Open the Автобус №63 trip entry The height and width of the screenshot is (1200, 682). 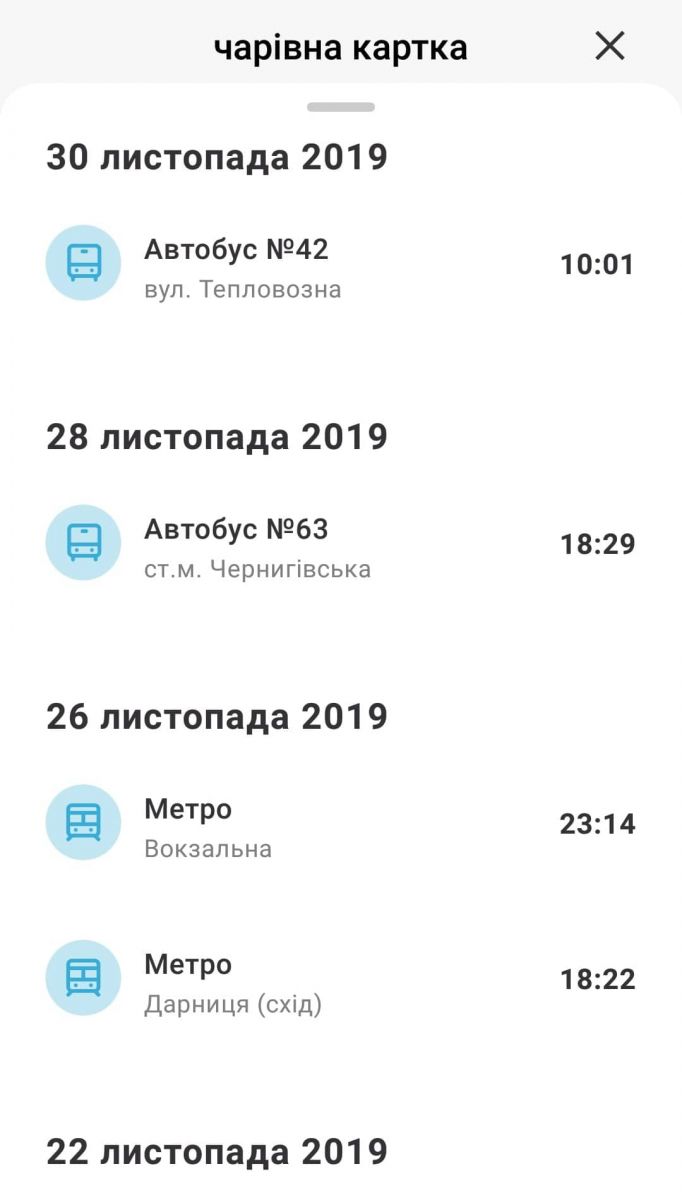[x=340, y=545]
